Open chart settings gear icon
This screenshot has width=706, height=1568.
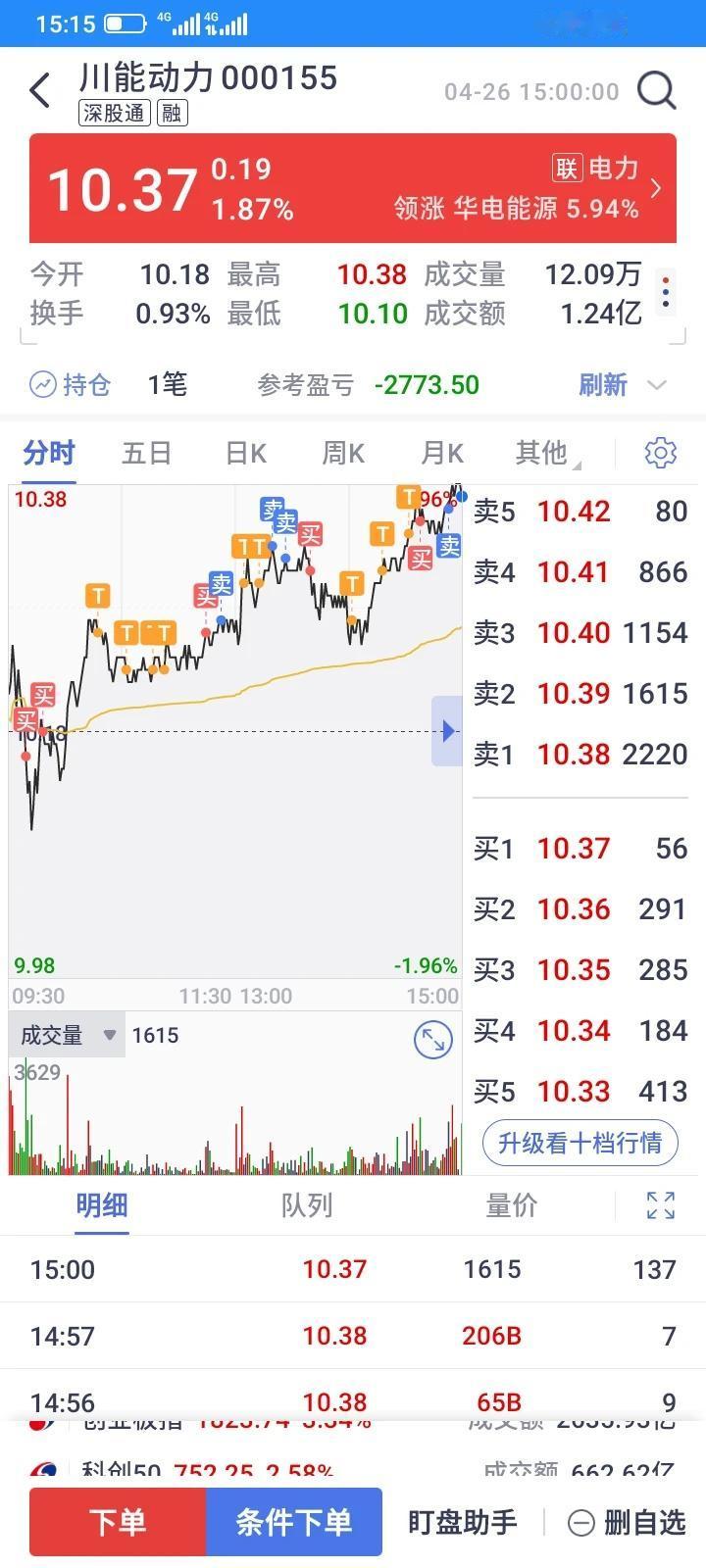coord(661,453)
